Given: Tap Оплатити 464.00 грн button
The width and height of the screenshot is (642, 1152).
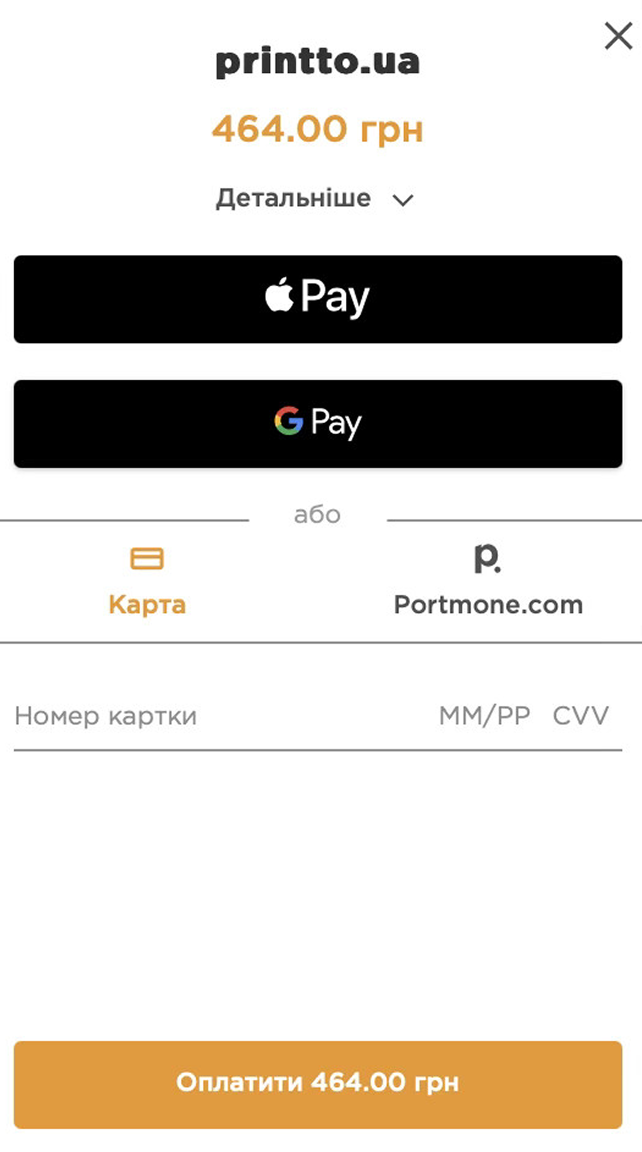Looking at the screenshot, I should pos(318,1084).
